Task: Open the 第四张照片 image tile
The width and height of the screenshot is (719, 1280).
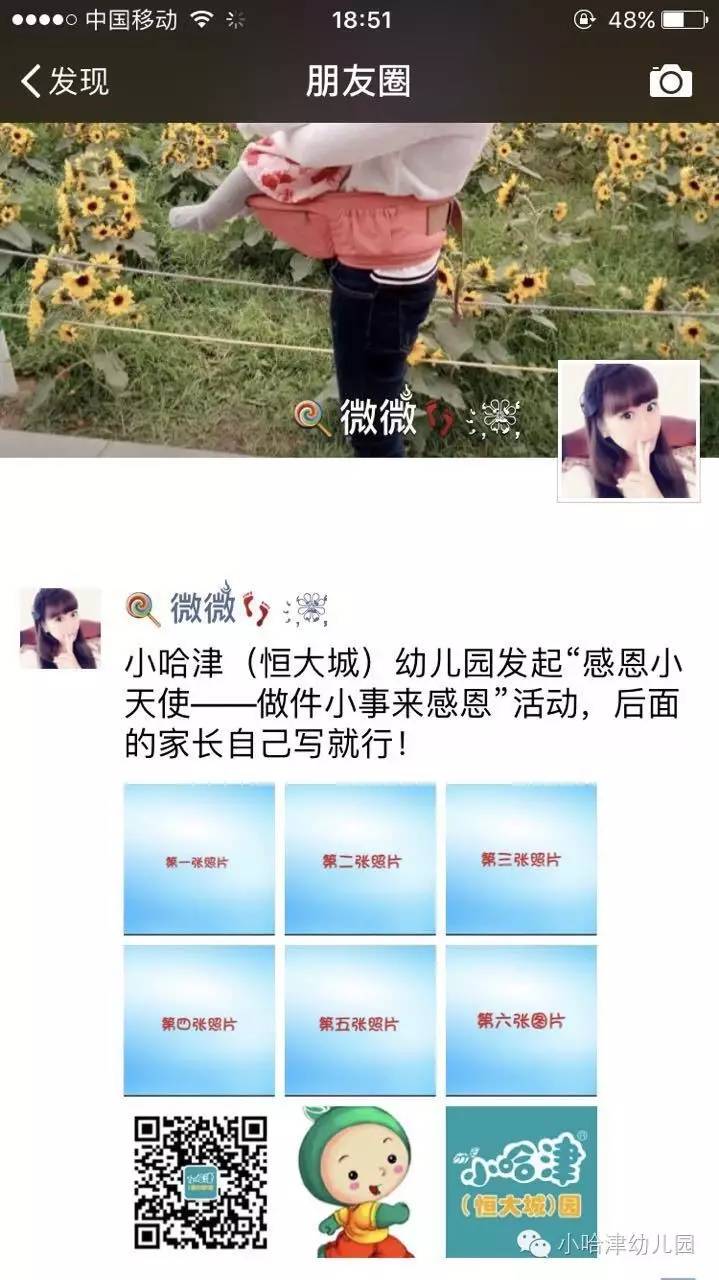Action: tap(199, 1020)
